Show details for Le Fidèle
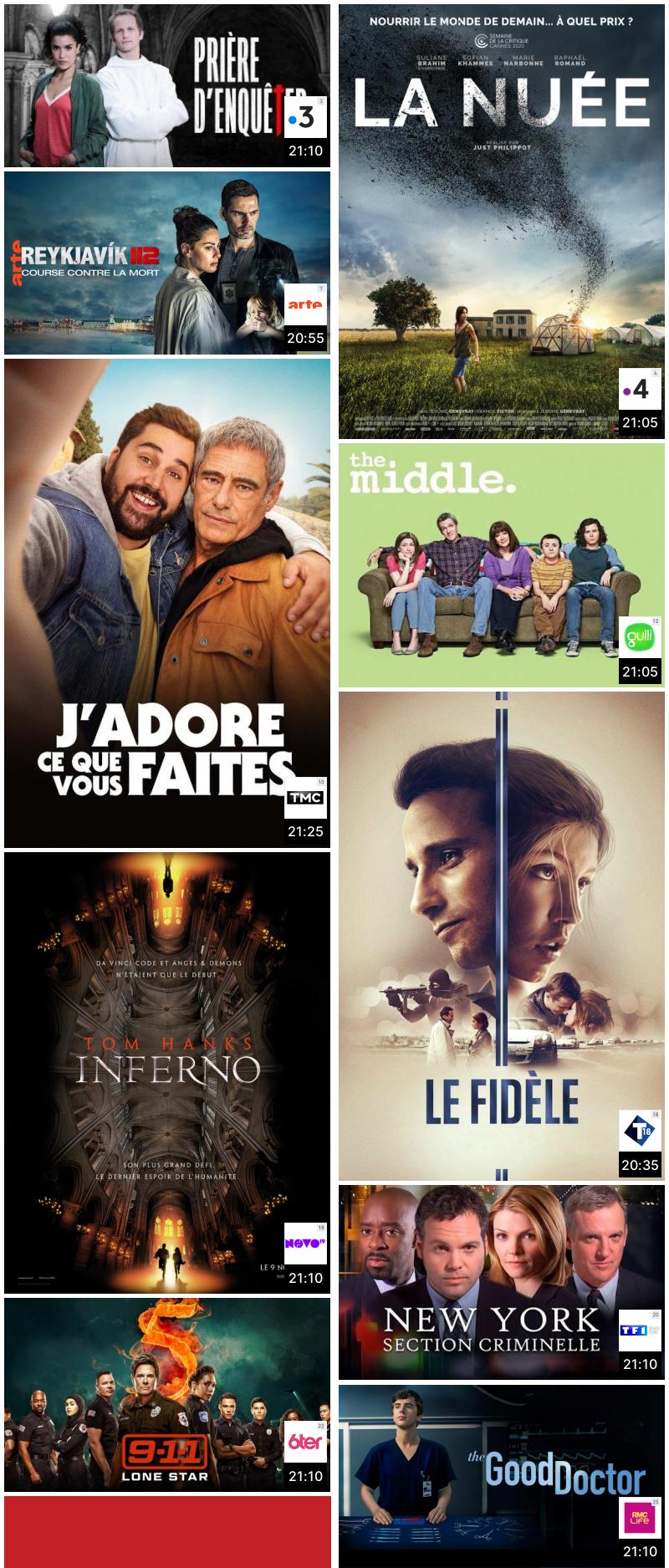Screen dimensions: 669x1568 pos(502,935)
